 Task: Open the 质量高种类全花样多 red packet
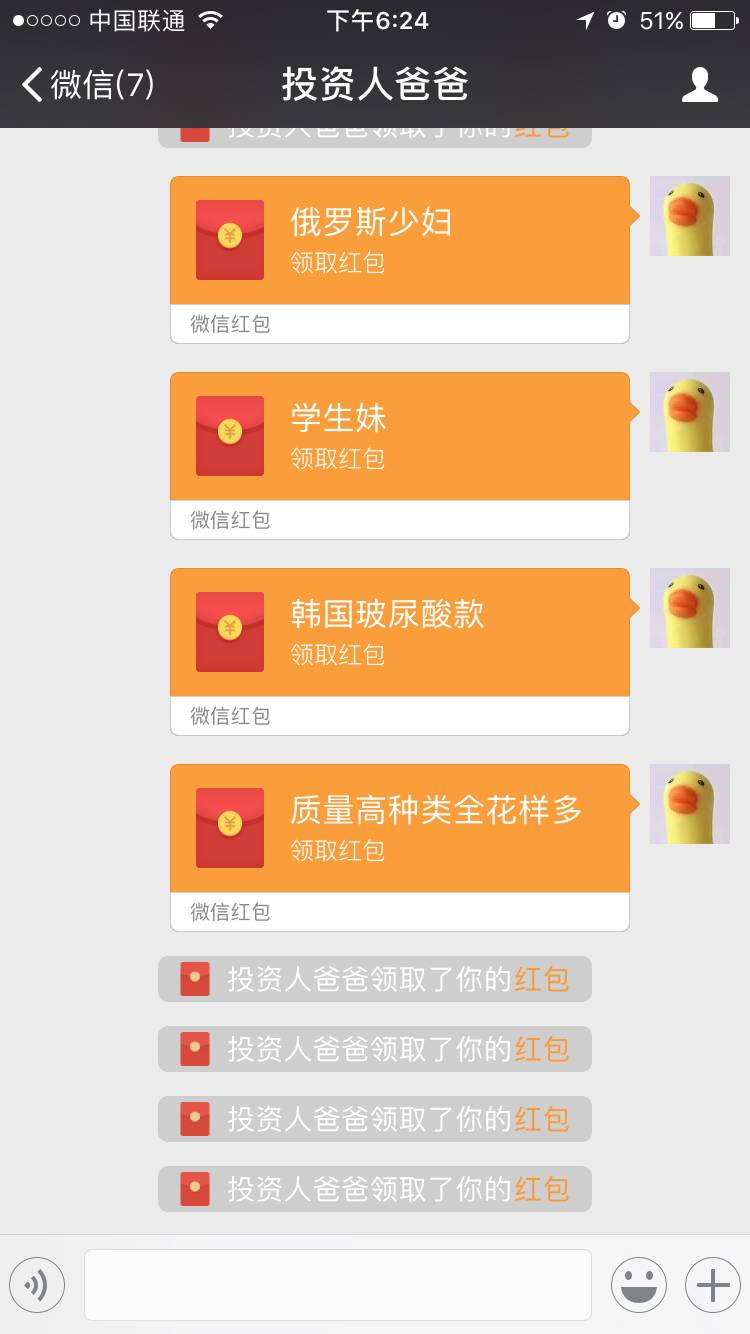coord(399,829)
